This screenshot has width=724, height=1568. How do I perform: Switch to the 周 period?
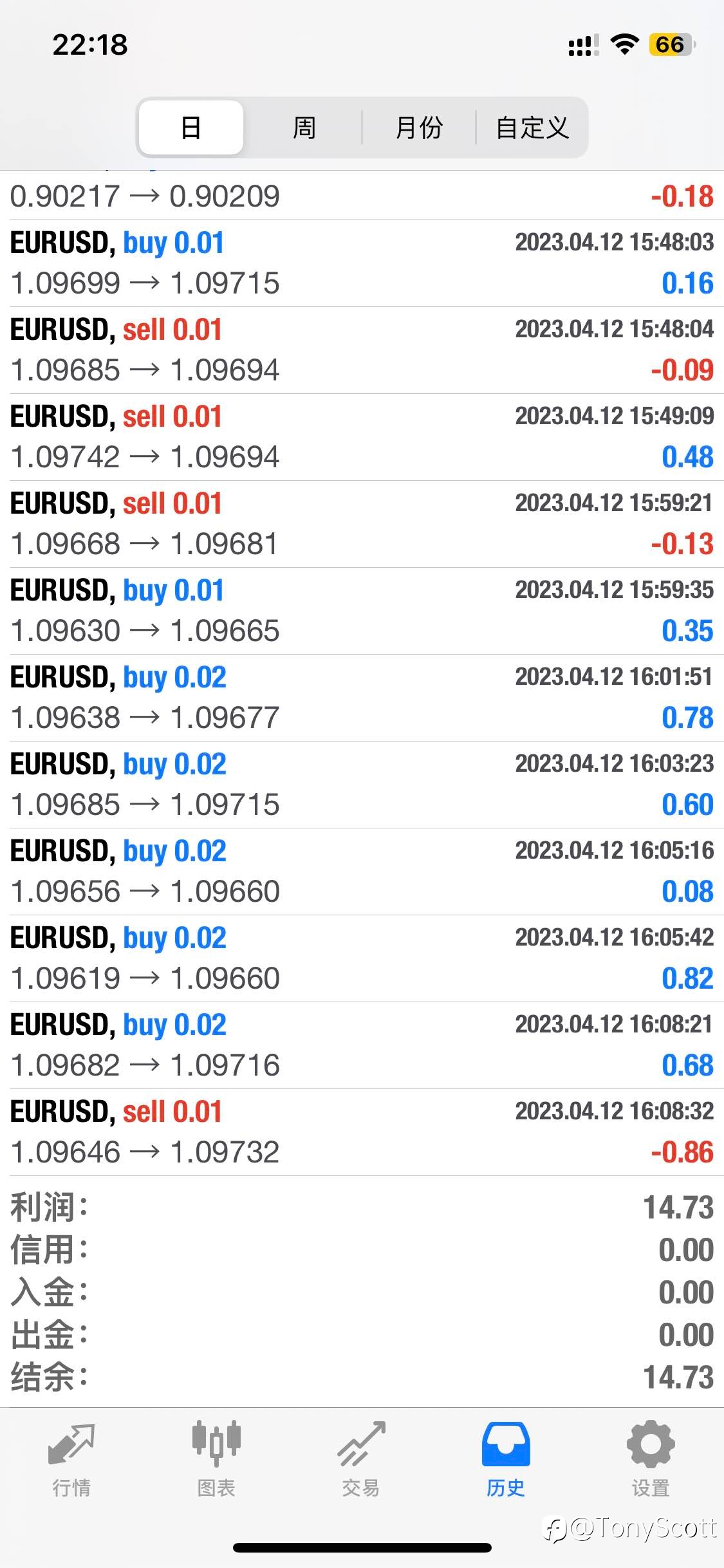click(304, 127)
